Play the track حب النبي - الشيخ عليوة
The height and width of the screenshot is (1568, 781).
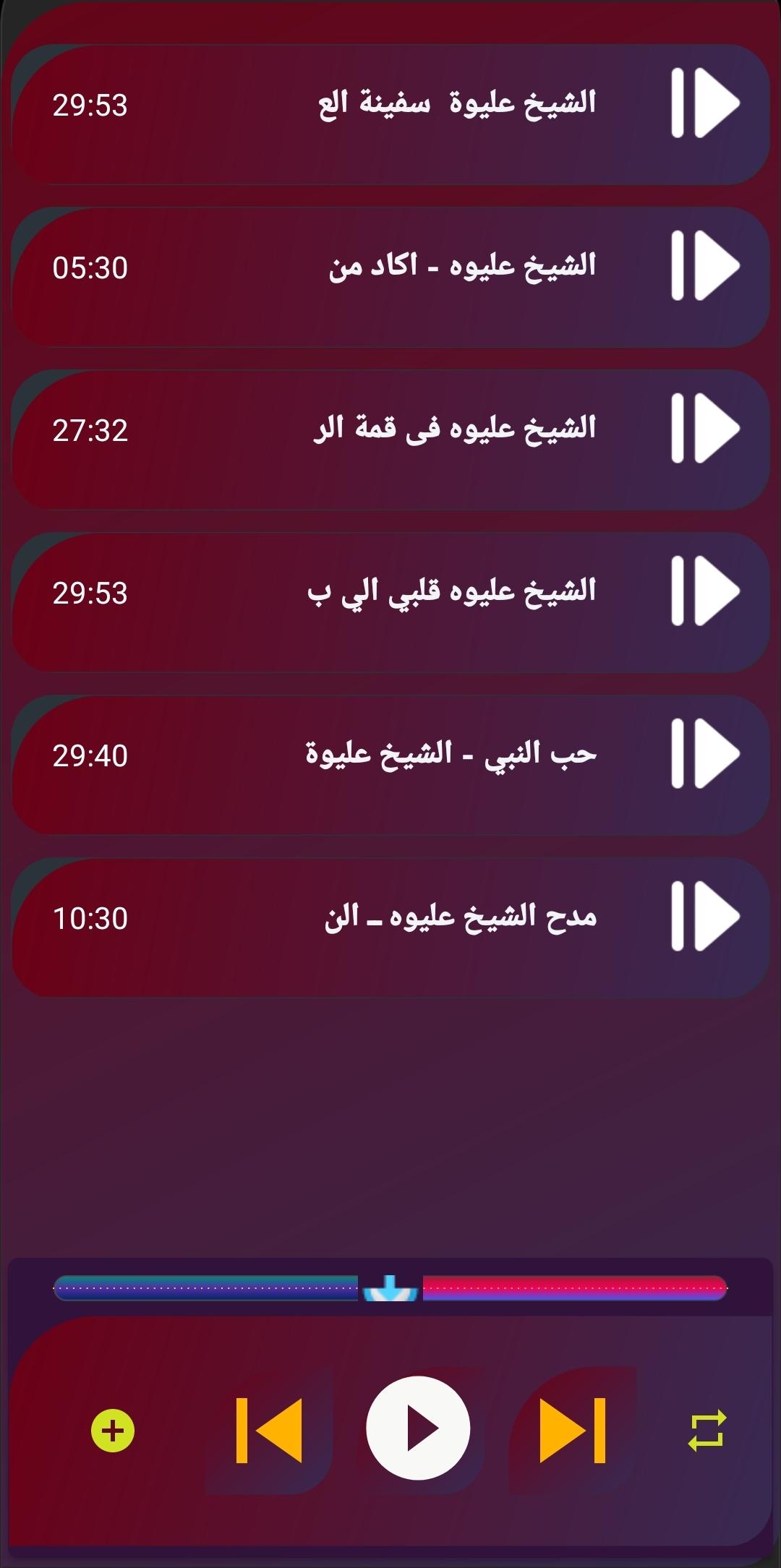705,754
